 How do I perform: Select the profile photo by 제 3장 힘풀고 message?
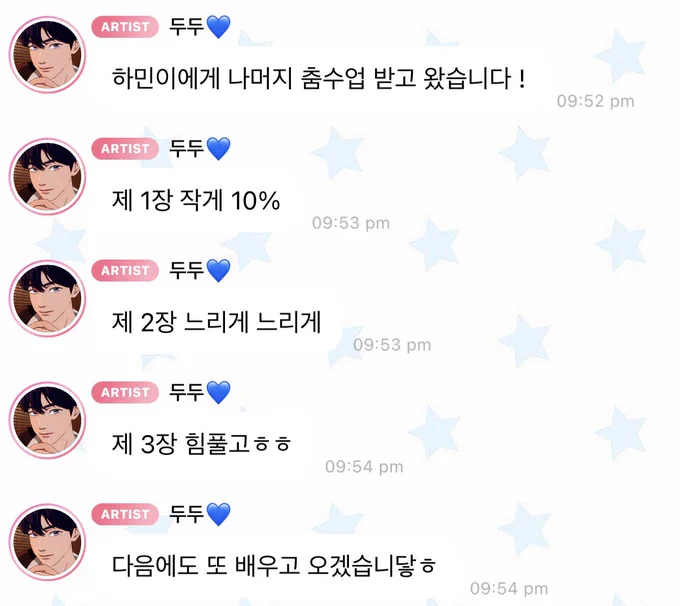(x=47, y=420)
